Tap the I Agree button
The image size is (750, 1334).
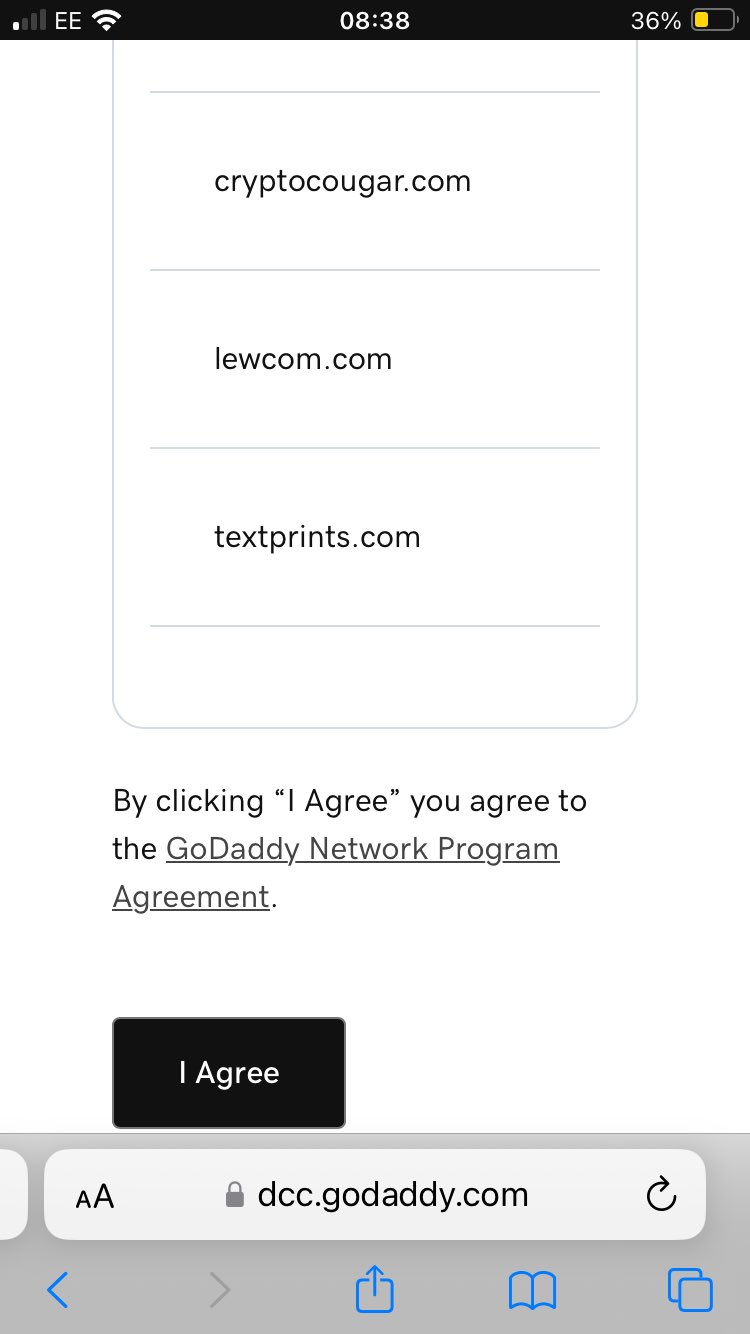coord(228,1073)
